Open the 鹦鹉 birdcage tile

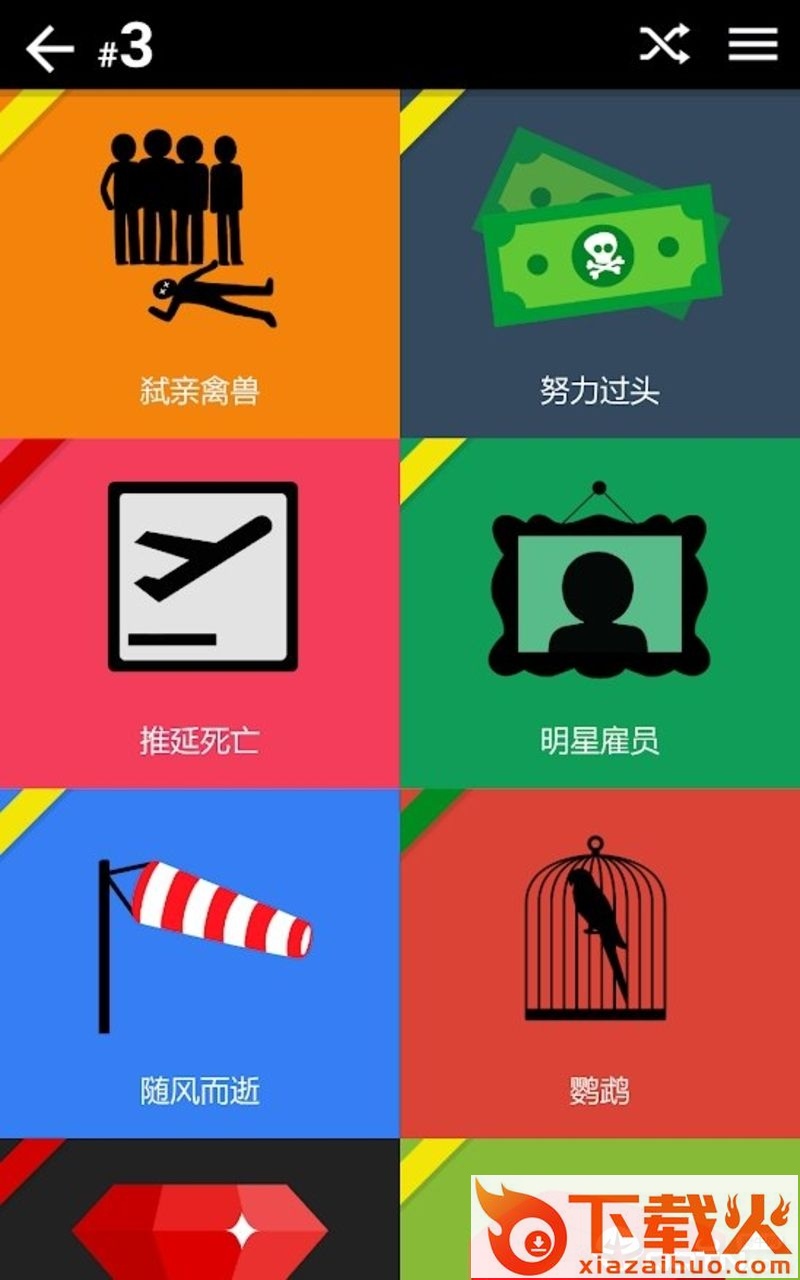pyautogui.click(x=600, y=963)
